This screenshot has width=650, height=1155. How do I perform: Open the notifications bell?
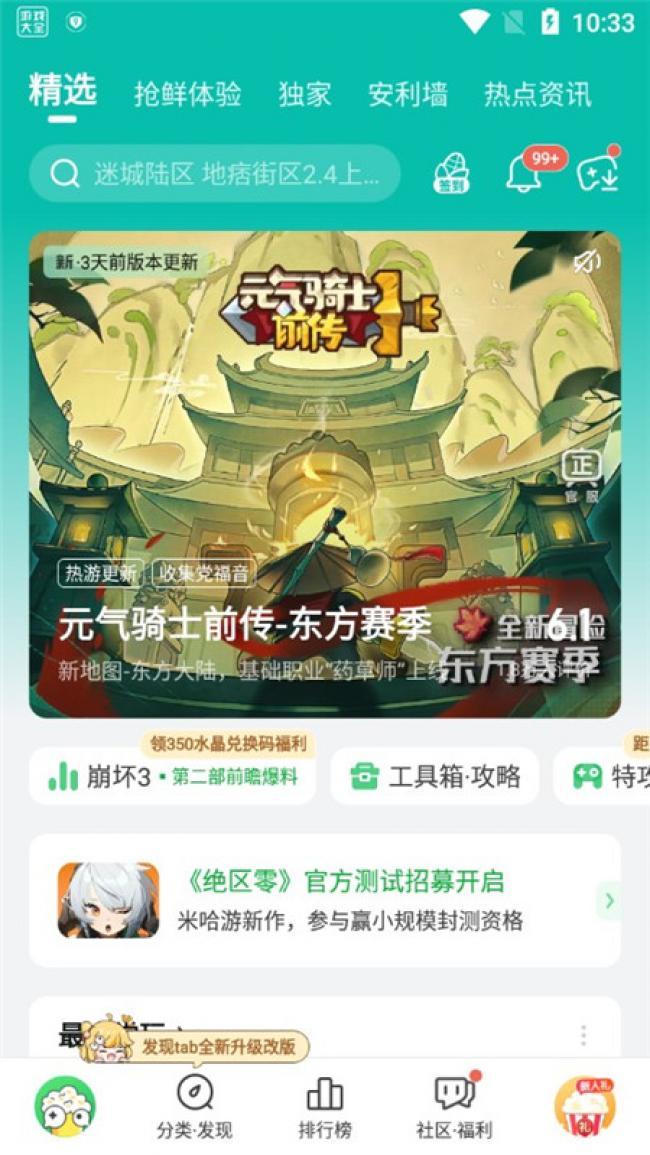524,174
